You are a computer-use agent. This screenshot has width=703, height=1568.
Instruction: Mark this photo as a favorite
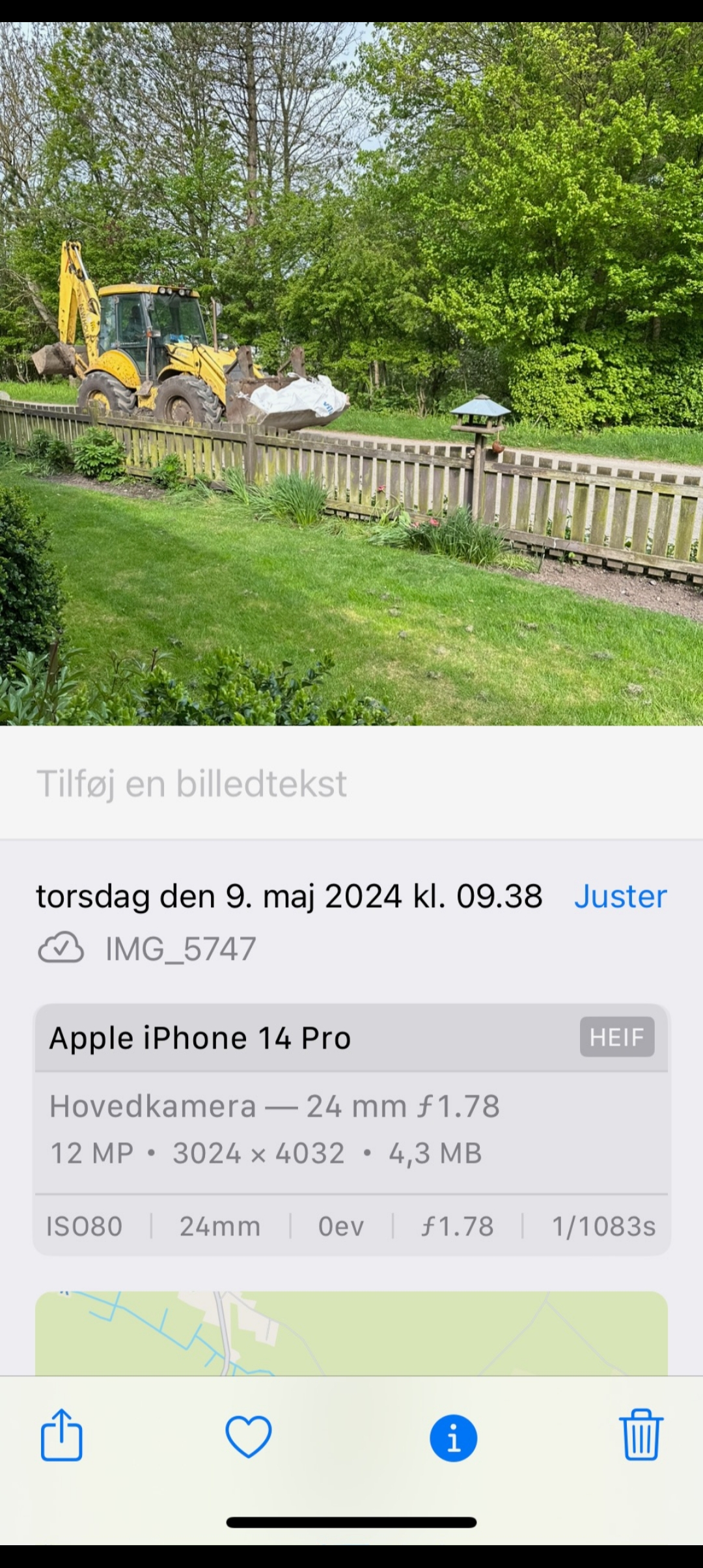(248, 1436)
